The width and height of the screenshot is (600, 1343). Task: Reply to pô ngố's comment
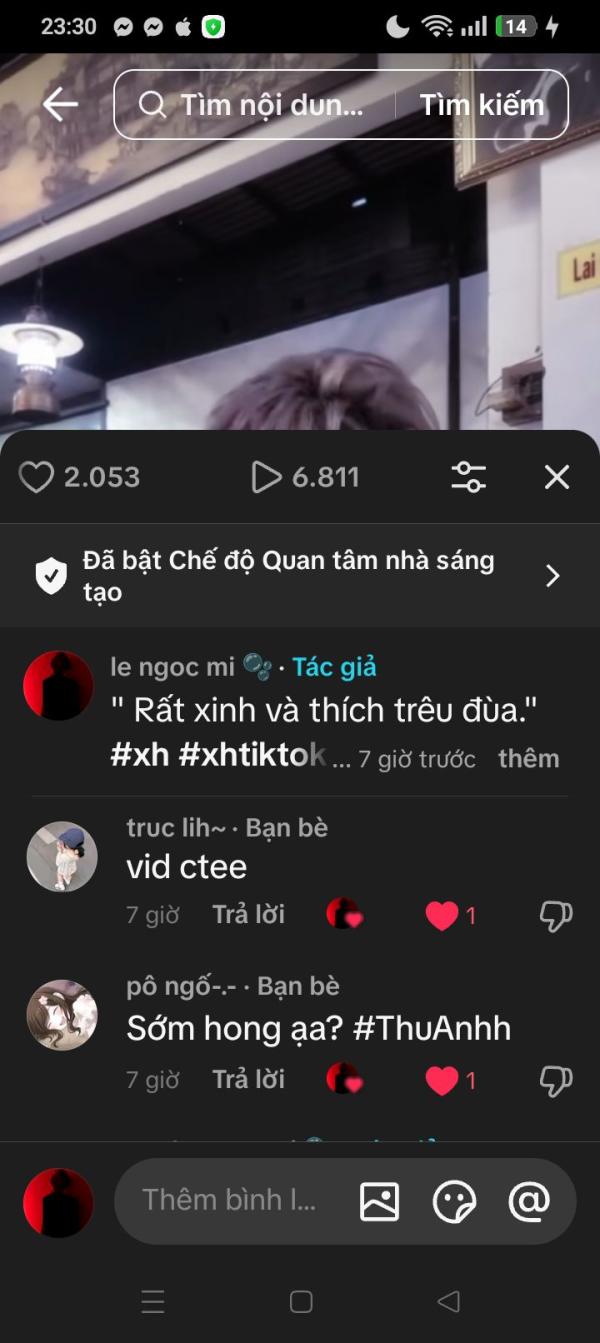coord(248,1079)
